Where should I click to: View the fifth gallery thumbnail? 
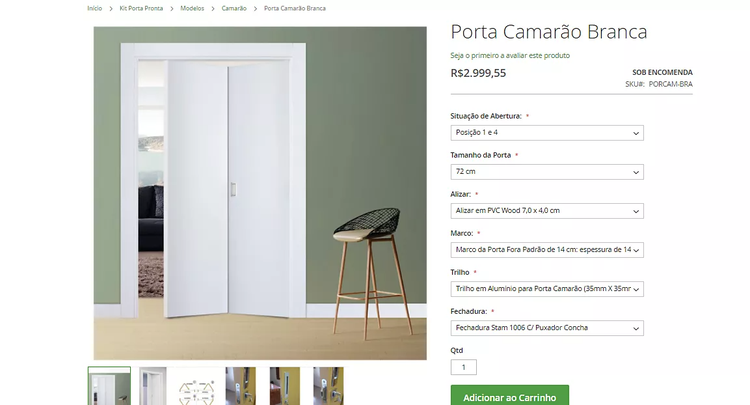click(x=284, y=386)
